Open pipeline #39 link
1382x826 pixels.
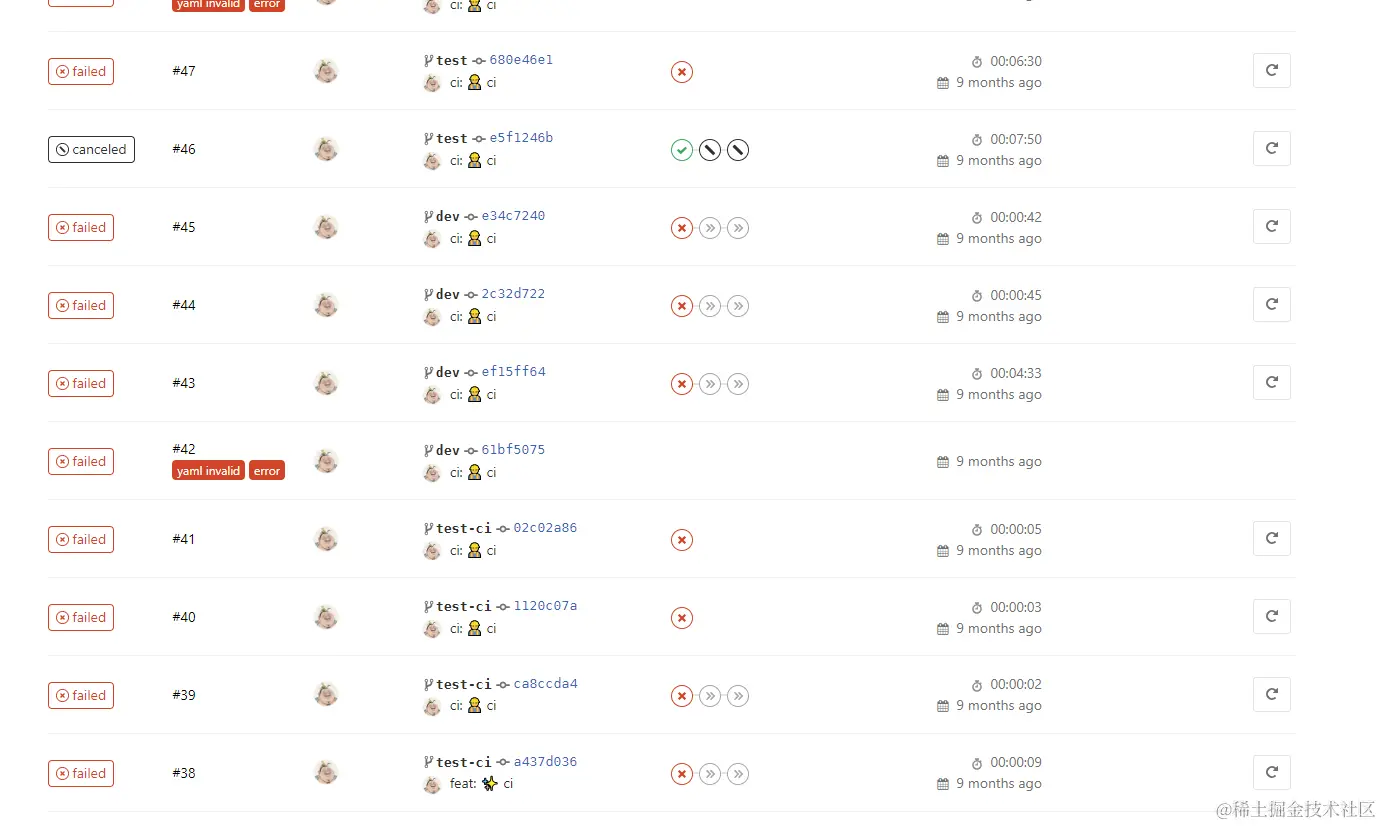(184, 695)
